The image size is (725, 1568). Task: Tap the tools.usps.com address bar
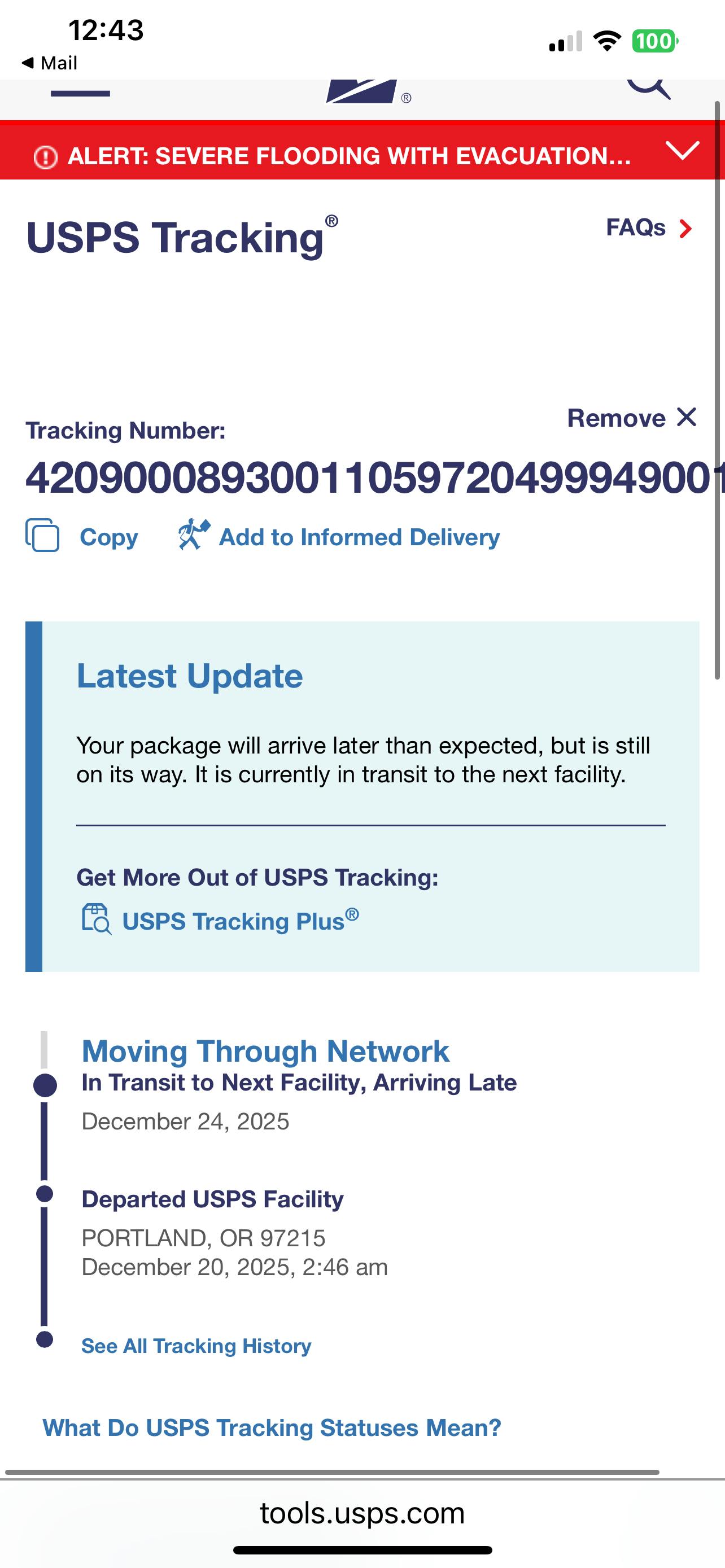point(362,1513)
